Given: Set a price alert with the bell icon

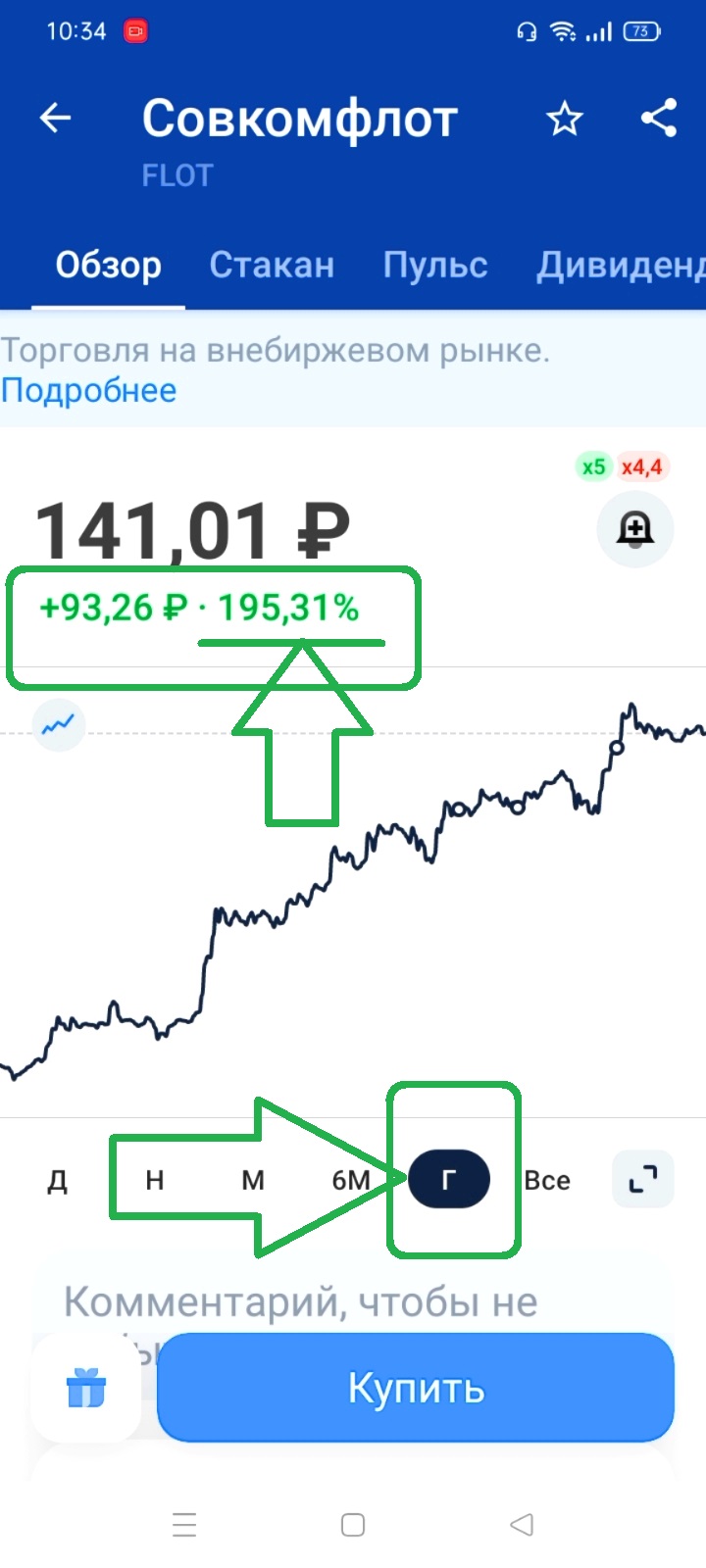Looking at the screenshot, I should click(x=635, y=529).
